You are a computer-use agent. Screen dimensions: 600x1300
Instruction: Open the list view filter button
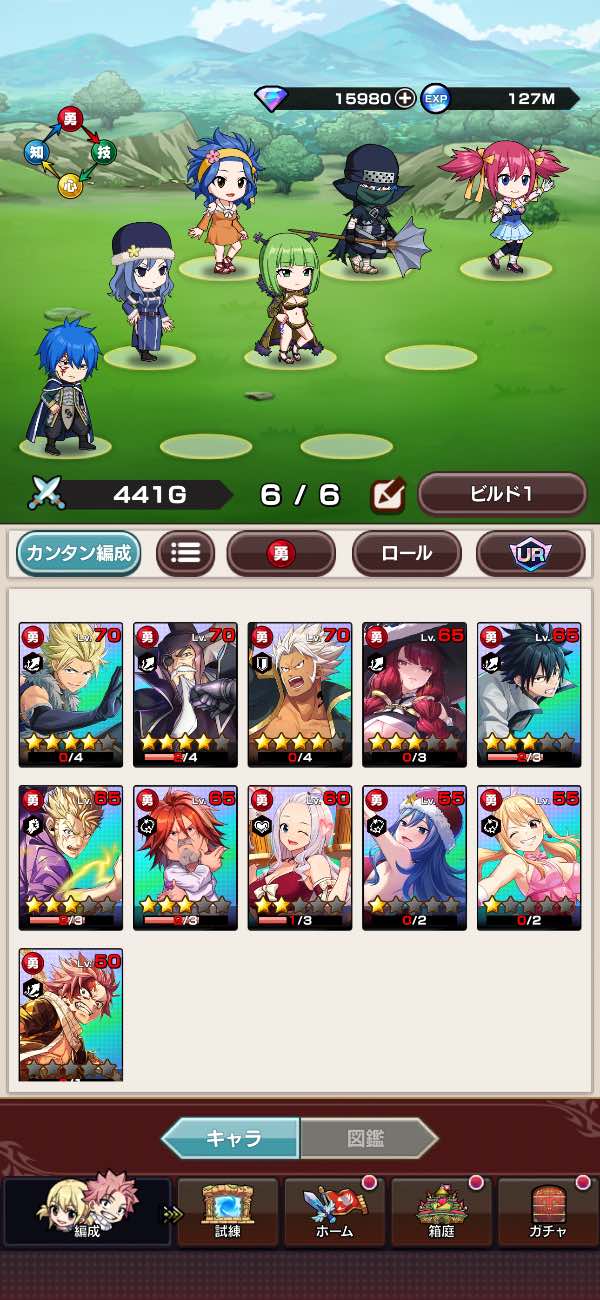click(185, 553)
